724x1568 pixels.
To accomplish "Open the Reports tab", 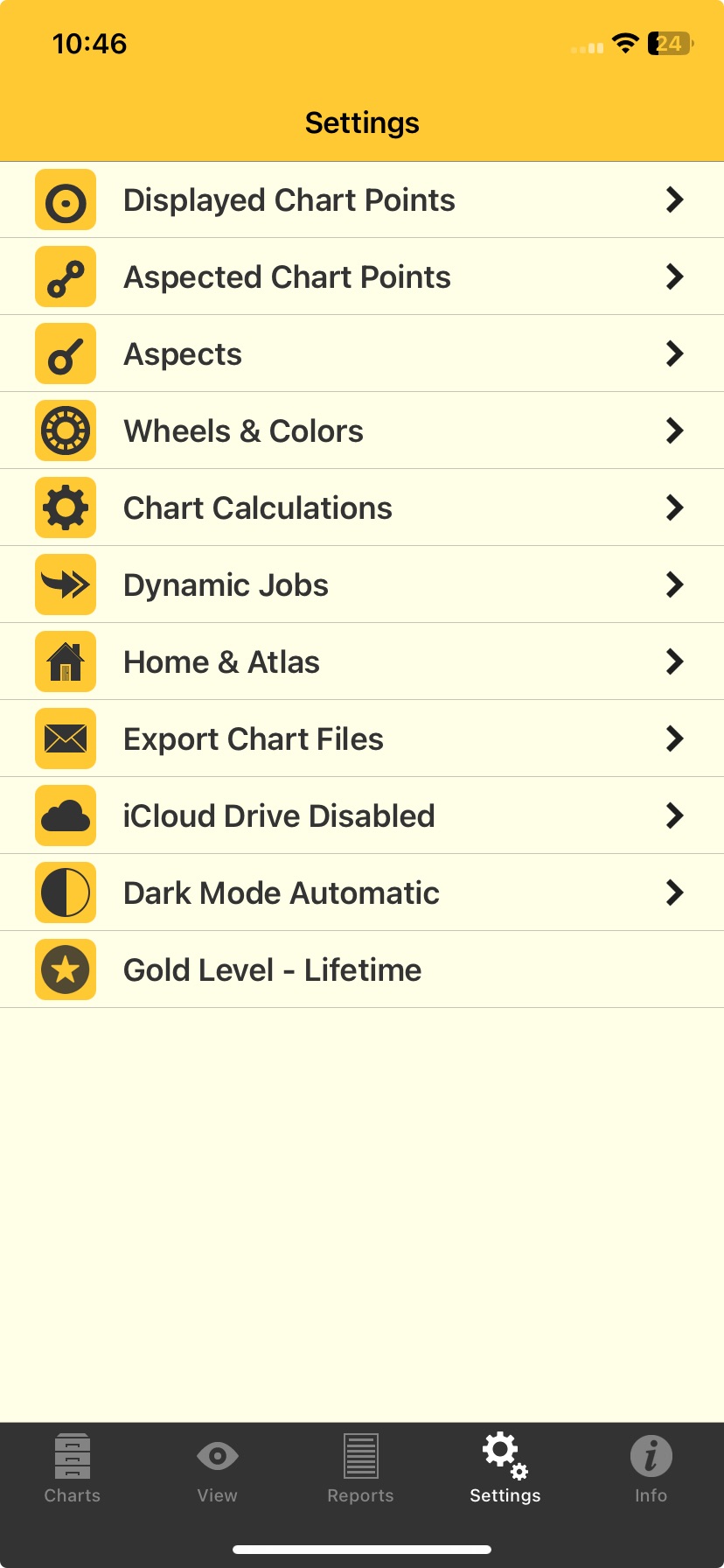I will pos(360,1470).
